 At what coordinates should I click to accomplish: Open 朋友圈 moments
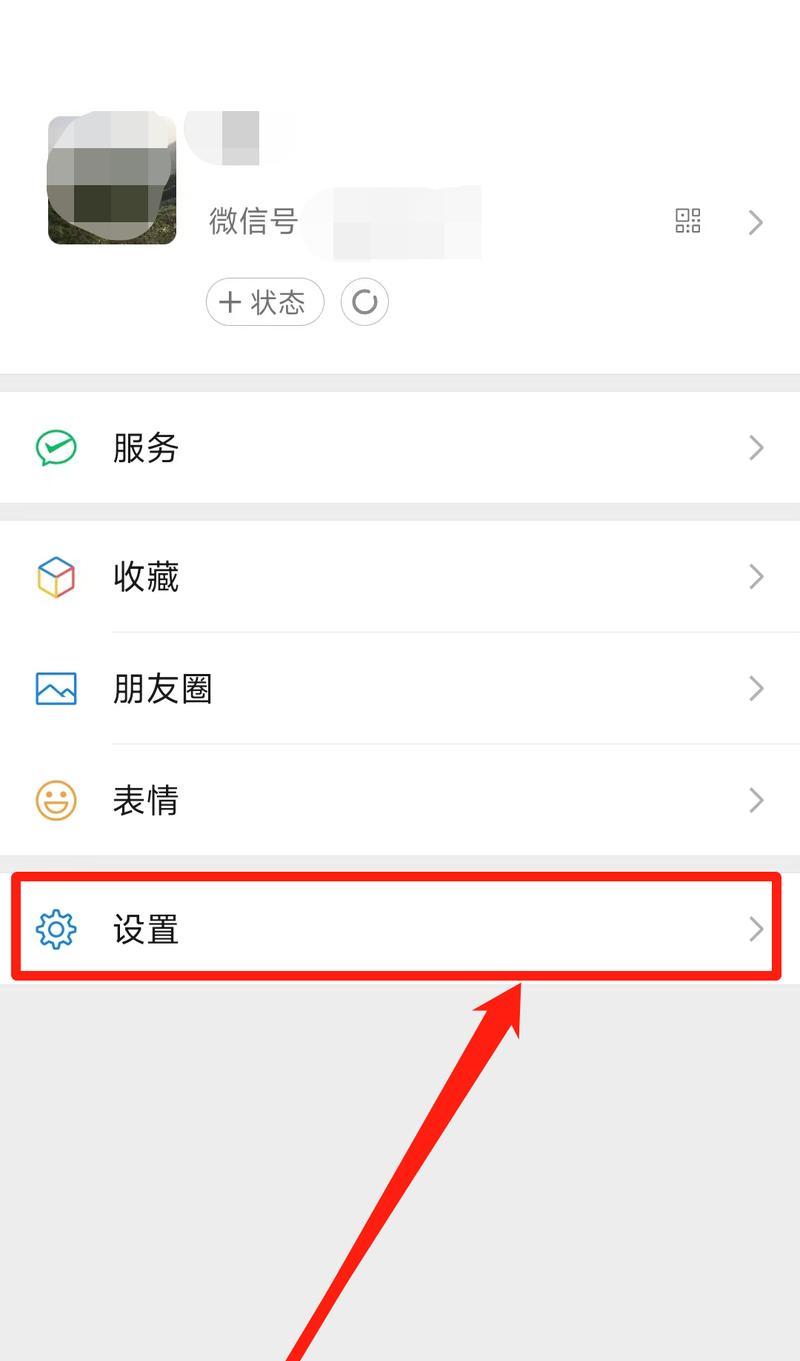coord(400,689)
